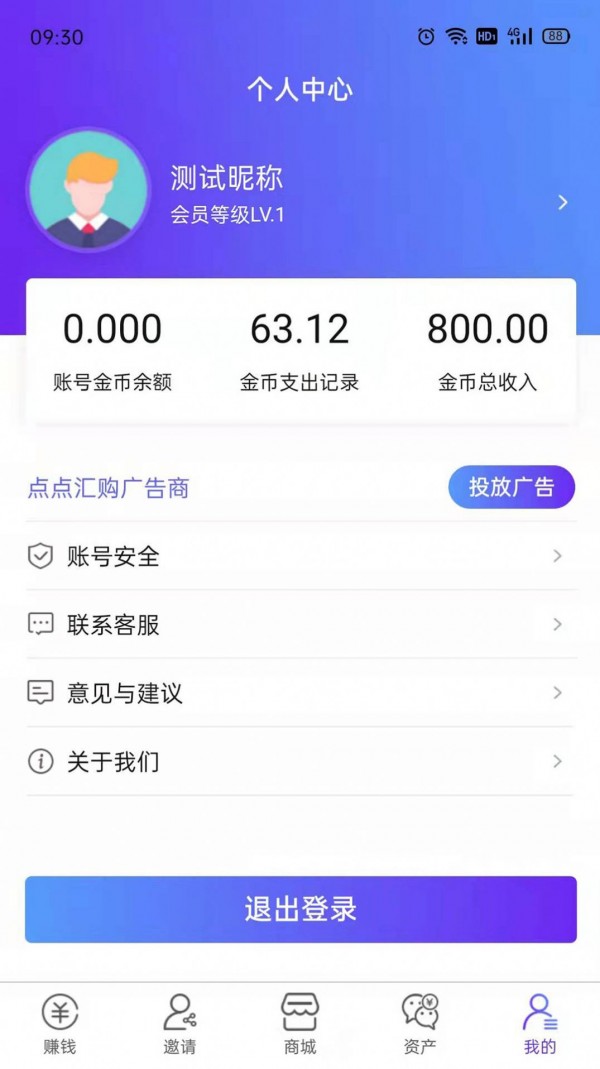Open the profile details chevron
Image resolution: width=600 pixels, height=1069 pixels.
(562, 202)
